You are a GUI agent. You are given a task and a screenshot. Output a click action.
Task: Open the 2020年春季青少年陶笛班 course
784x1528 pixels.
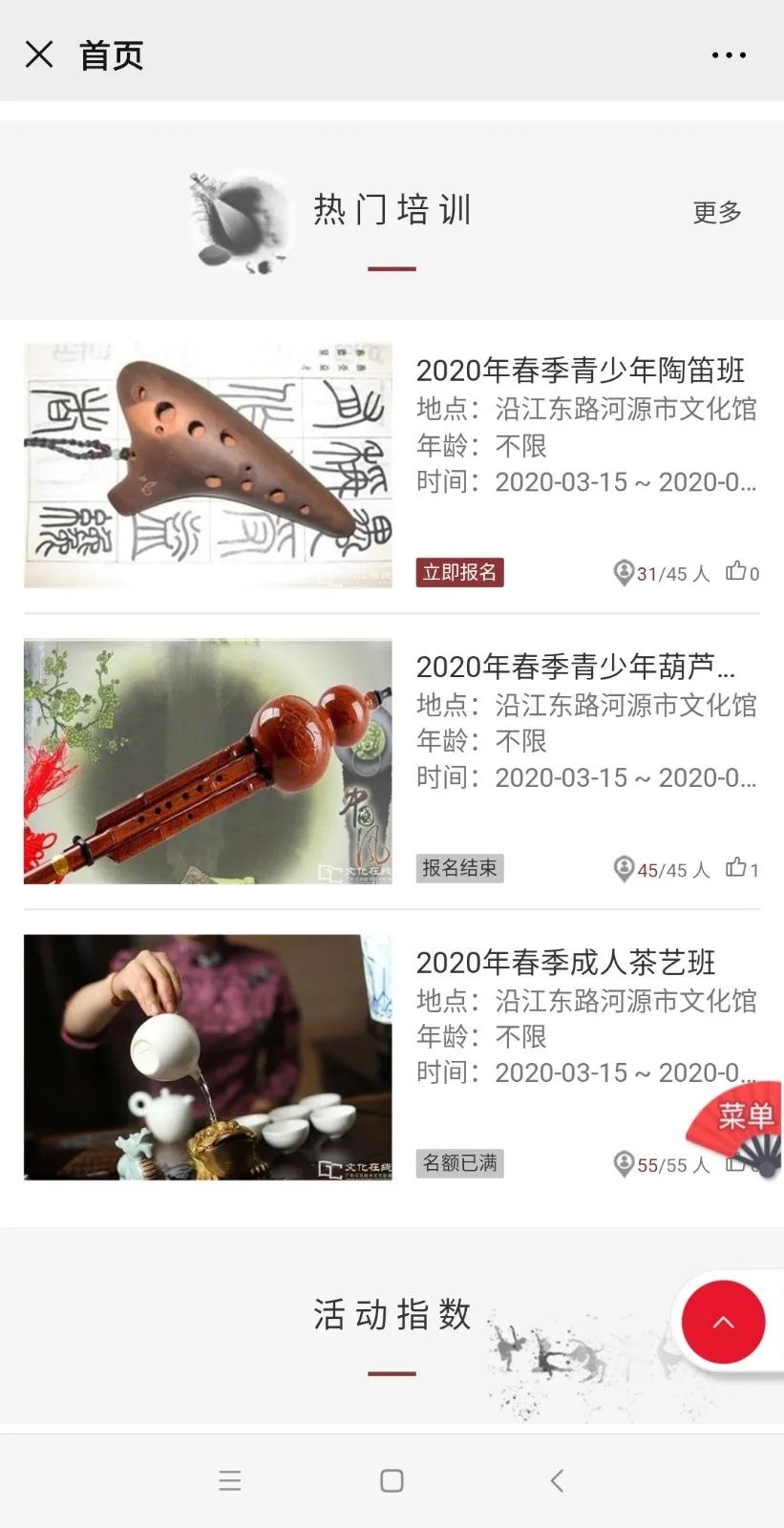(580, 370)
